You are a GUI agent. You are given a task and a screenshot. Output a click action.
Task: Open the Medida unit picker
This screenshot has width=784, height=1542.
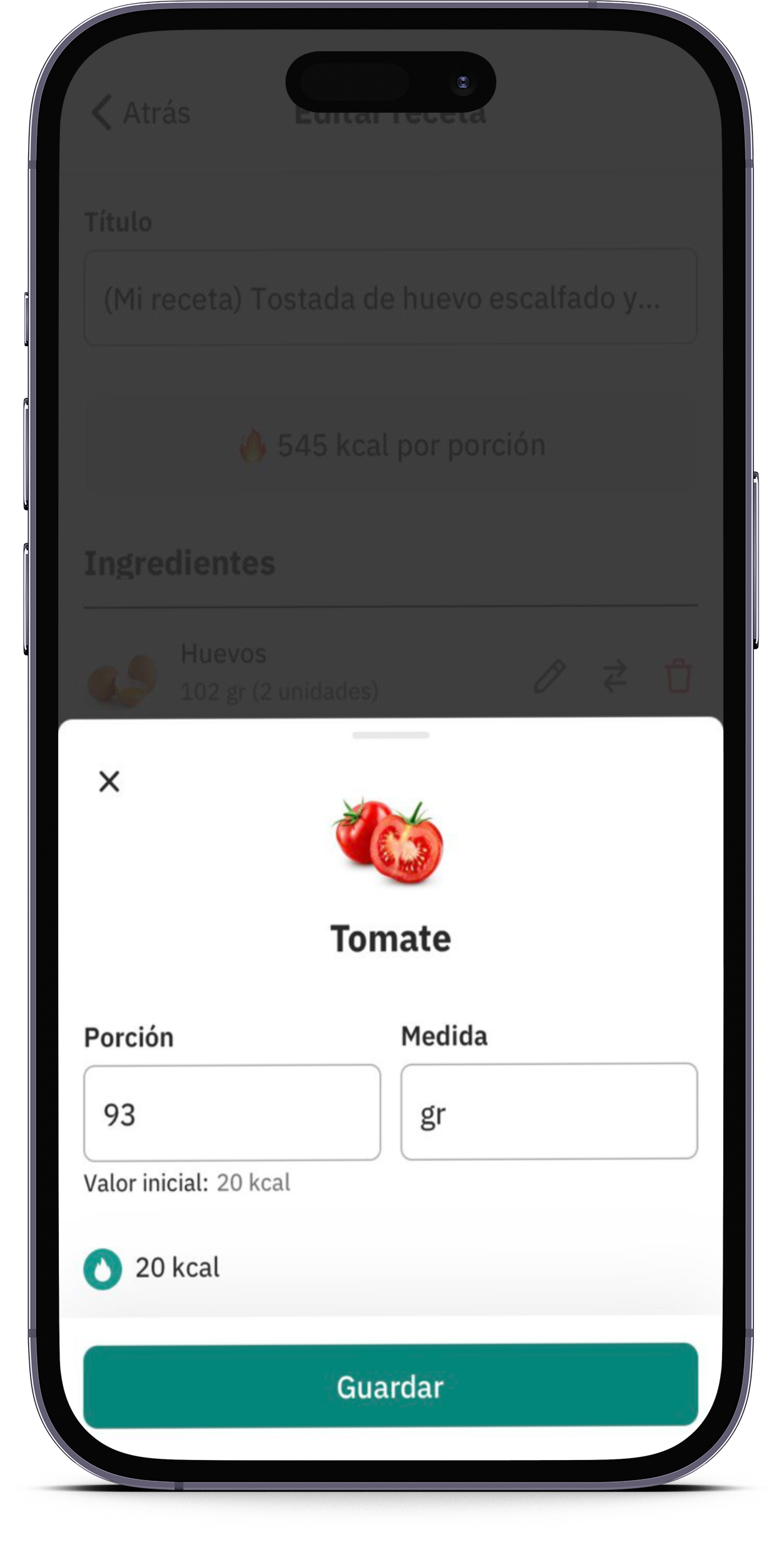[x=549, y=1111]
